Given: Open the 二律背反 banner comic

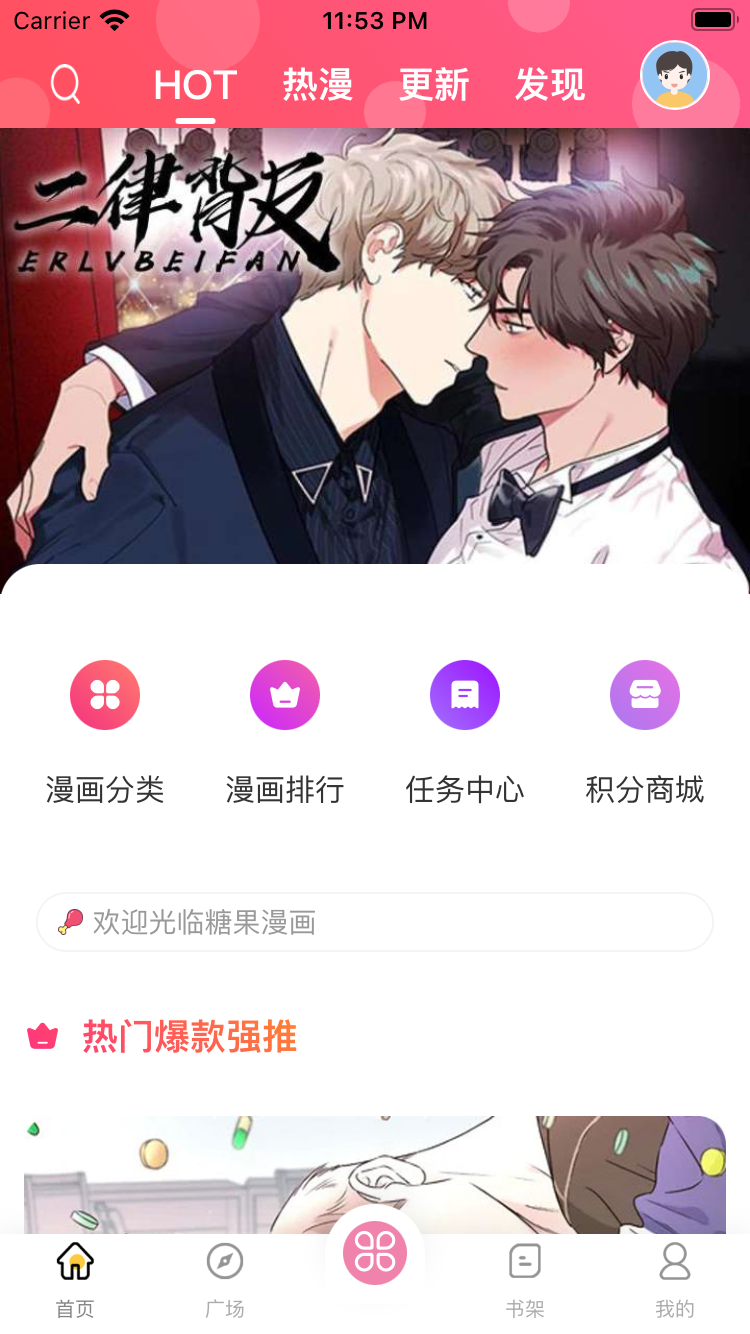Looking at the screenshot, I should (375, 346).
